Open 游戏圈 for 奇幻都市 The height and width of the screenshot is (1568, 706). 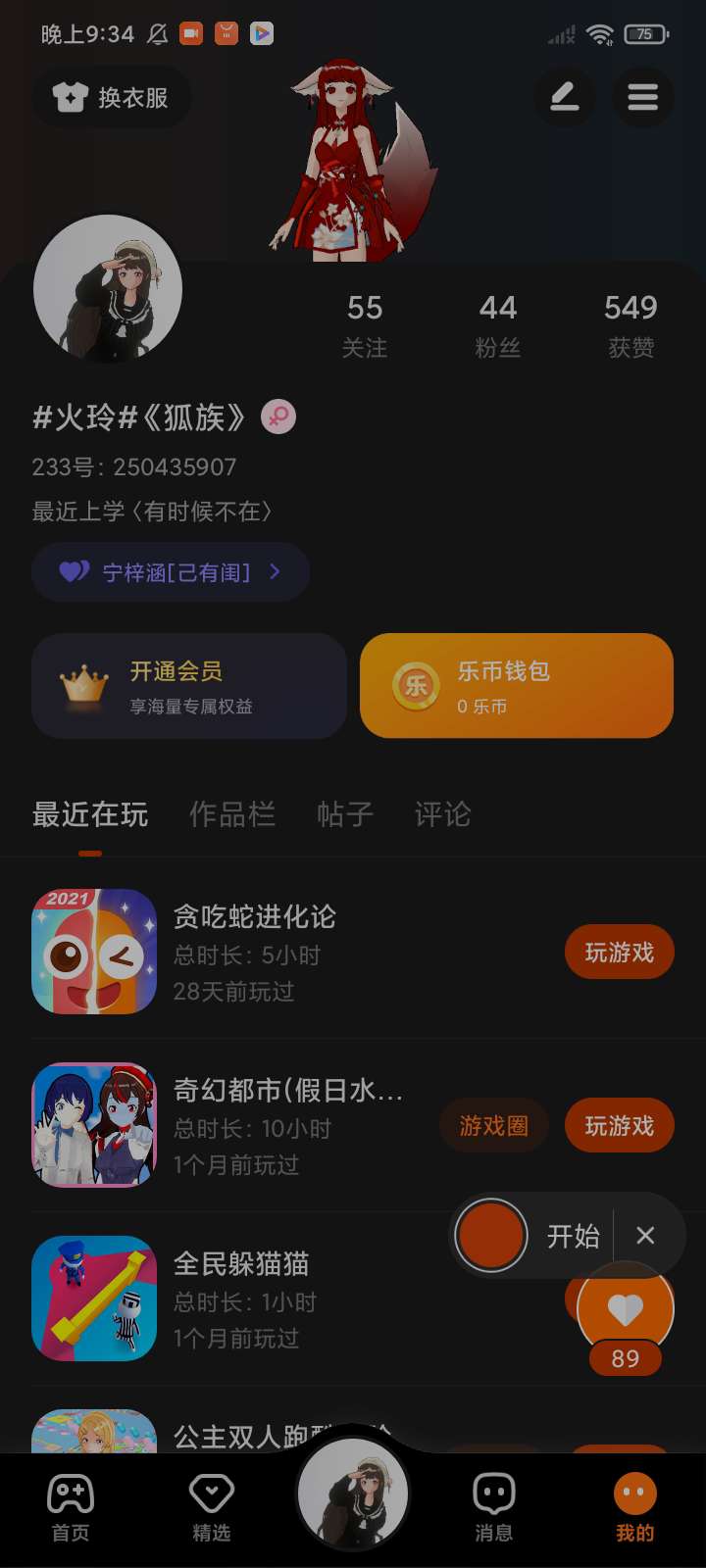493,1126
